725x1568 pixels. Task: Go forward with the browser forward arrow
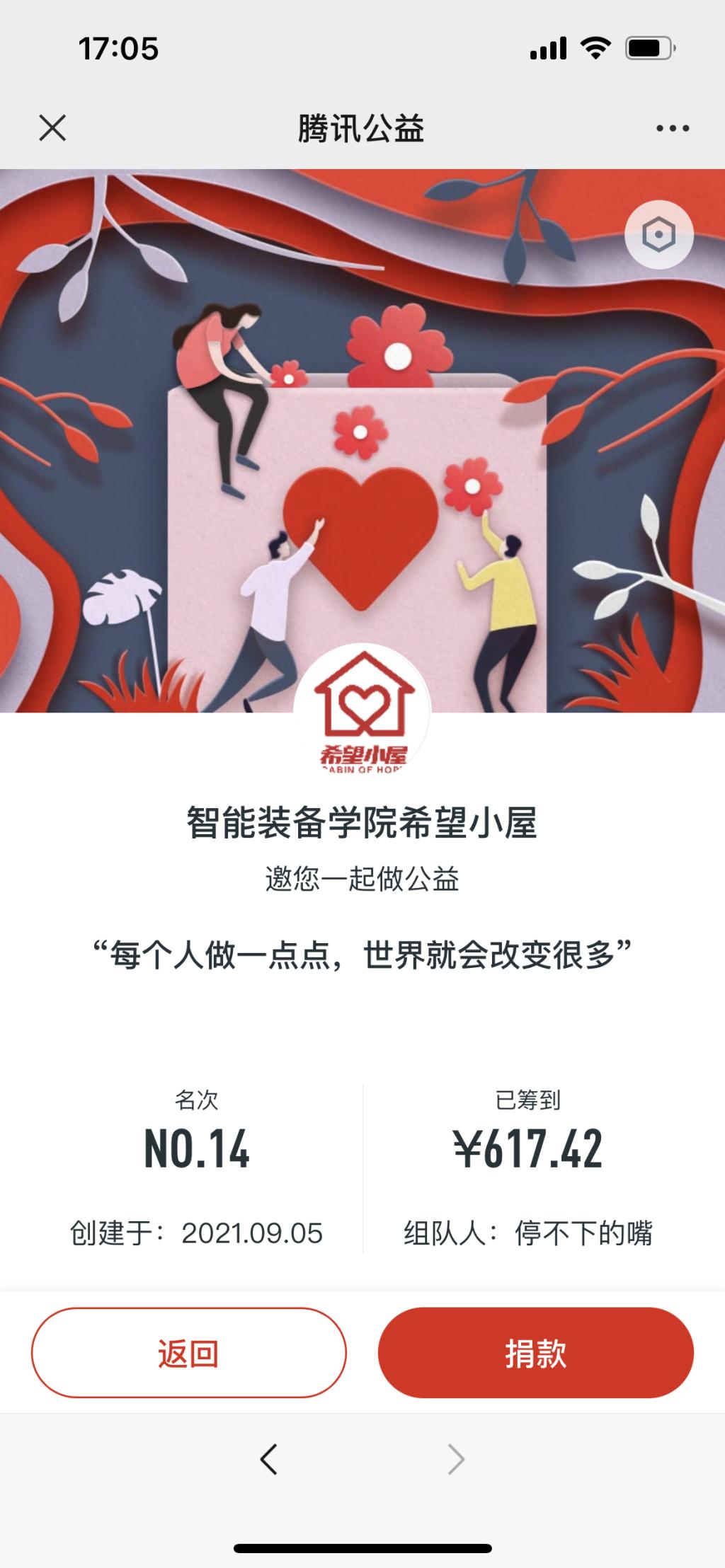[456, 1458]
